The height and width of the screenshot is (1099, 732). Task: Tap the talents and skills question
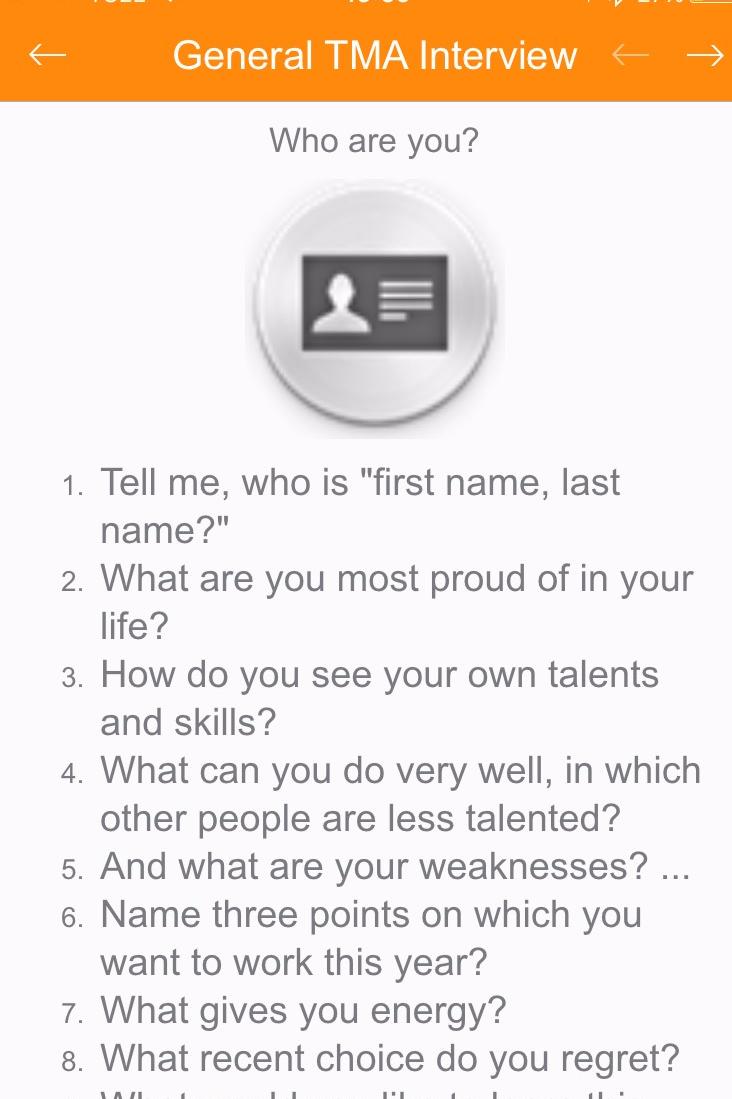380,697
